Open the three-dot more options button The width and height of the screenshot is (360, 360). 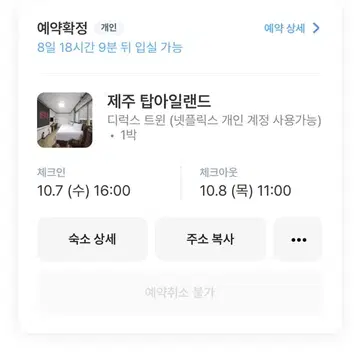coord(298,239)
